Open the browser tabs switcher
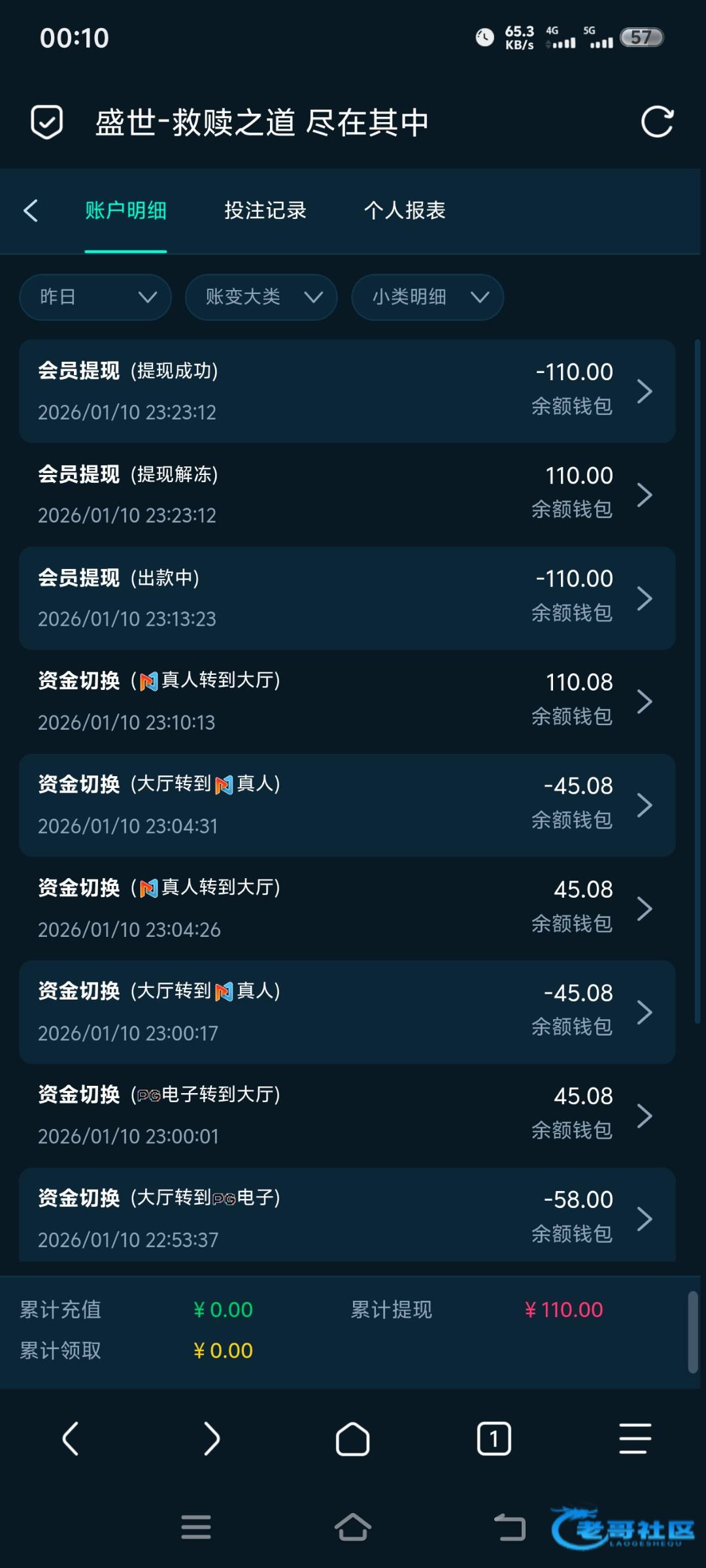706x1568 pixels. pos(494,1439)
